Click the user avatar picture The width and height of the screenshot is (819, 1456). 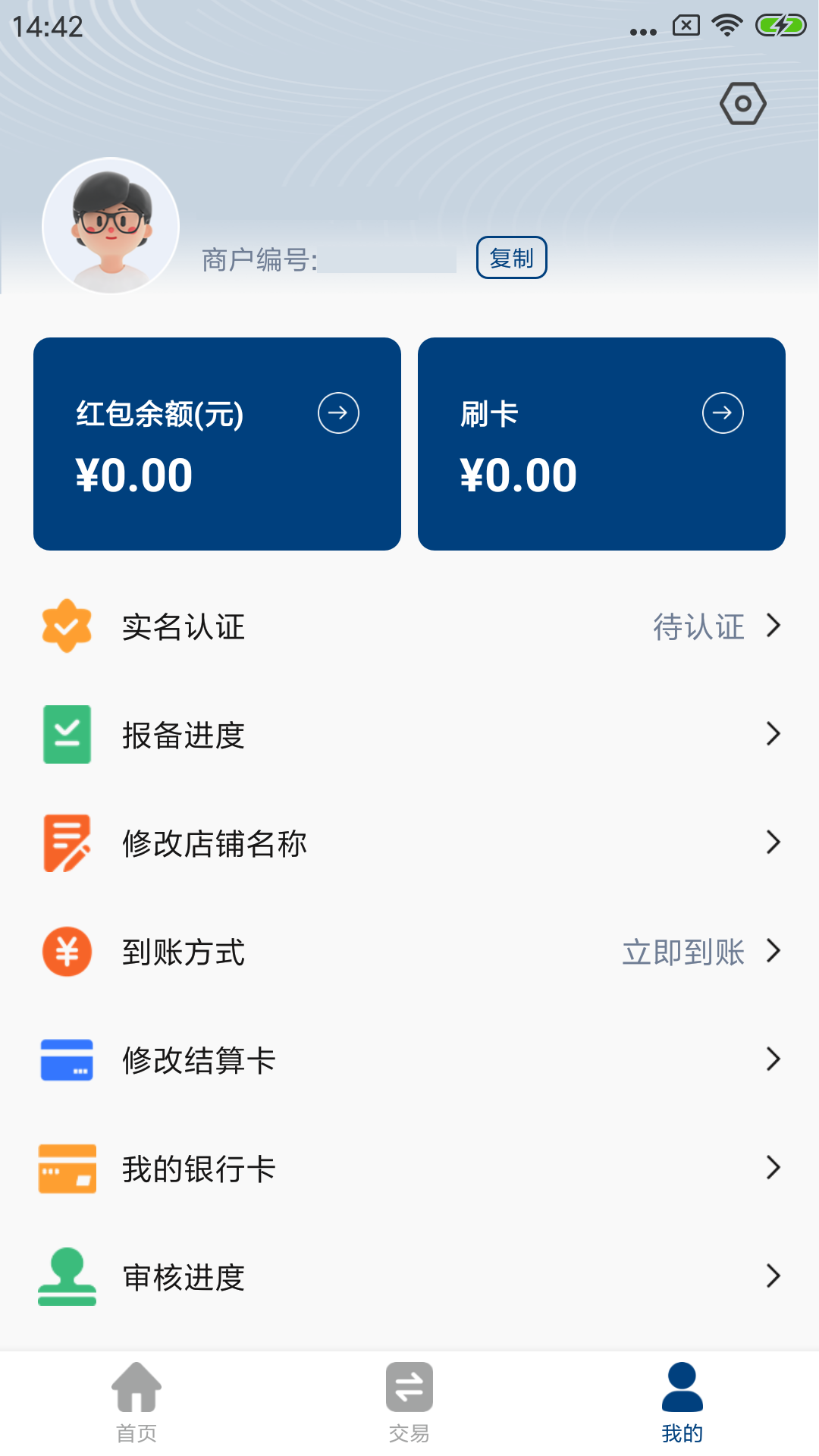click(x=111, y=226)
